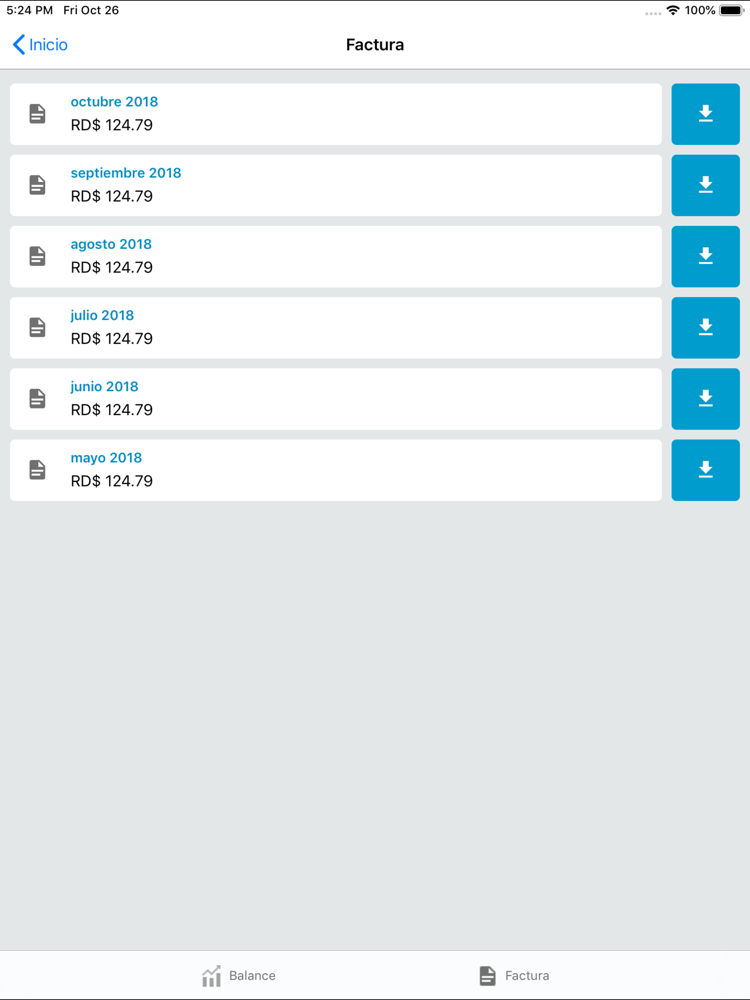Viewport: 750px width, 1000px height.
Task: Download the septiembre 2018 invoice
Action: coord(705,186)
